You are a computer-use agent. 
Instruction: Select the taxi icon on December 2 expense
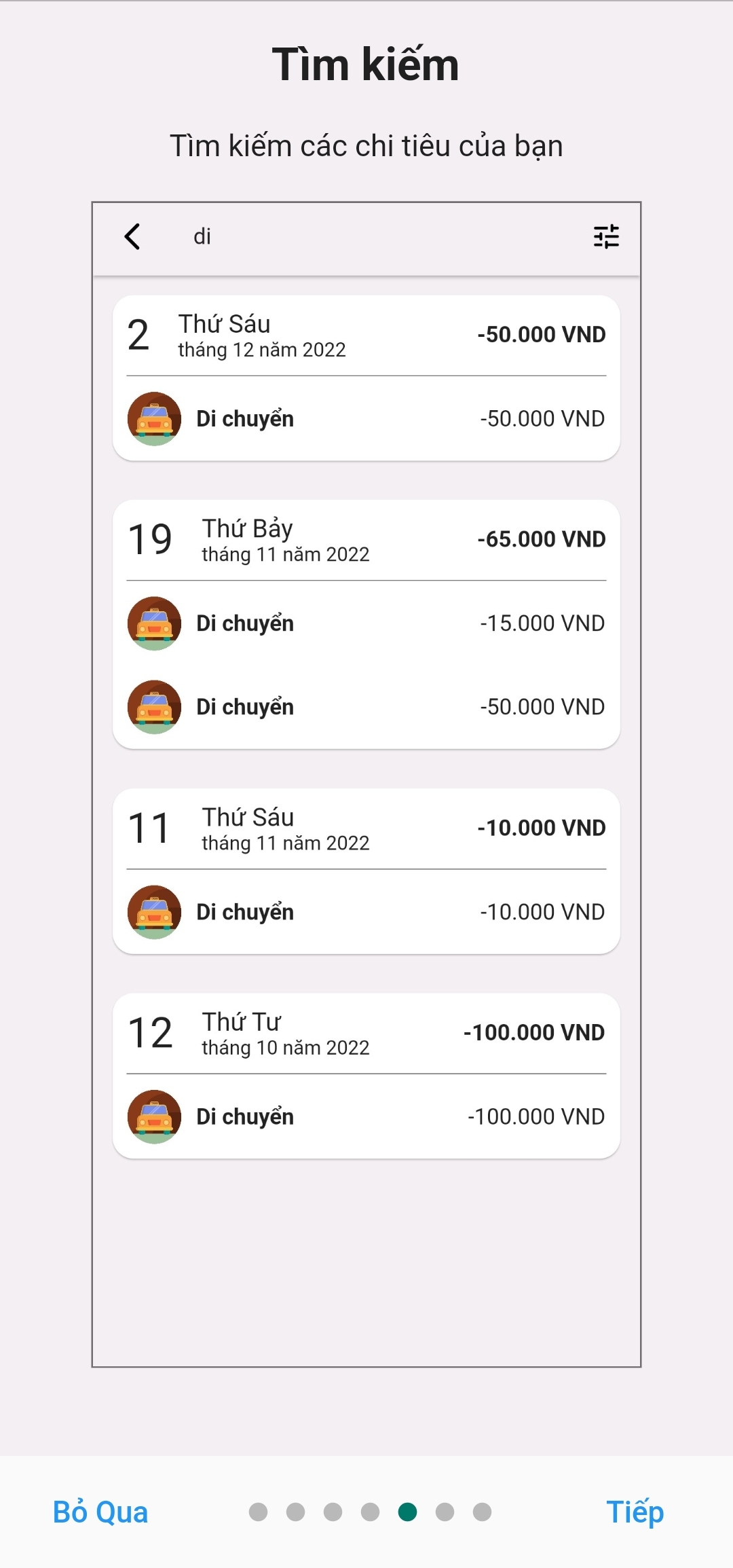pos(154,419)
